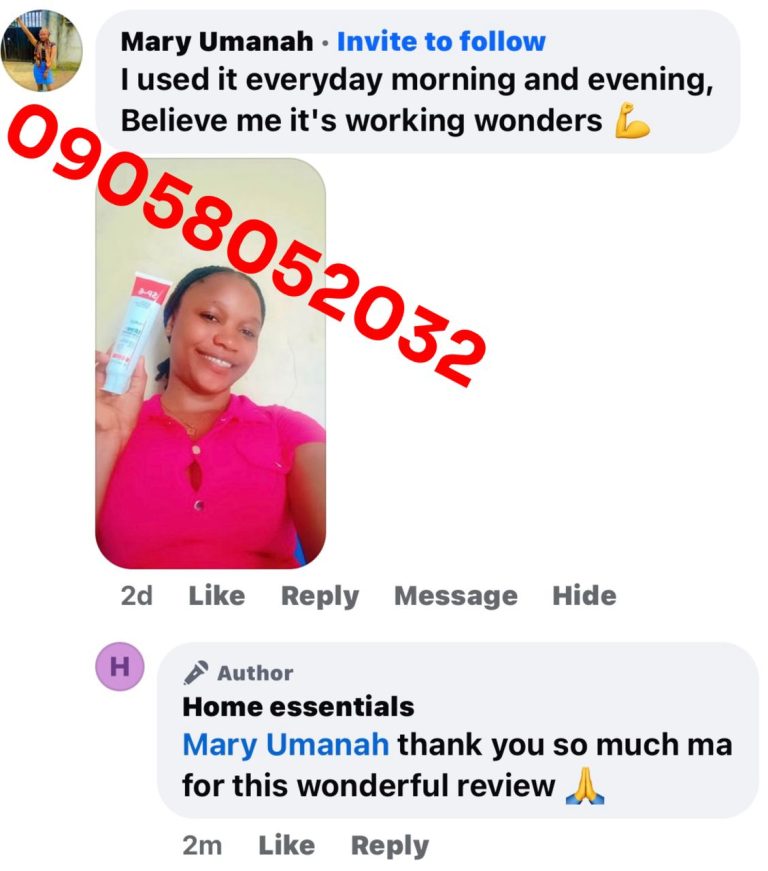The height and width of the screenshot is (871, 768).
Task: Tap the Mary Umanah mention in the reply
Action: click(x=286, y=745)
